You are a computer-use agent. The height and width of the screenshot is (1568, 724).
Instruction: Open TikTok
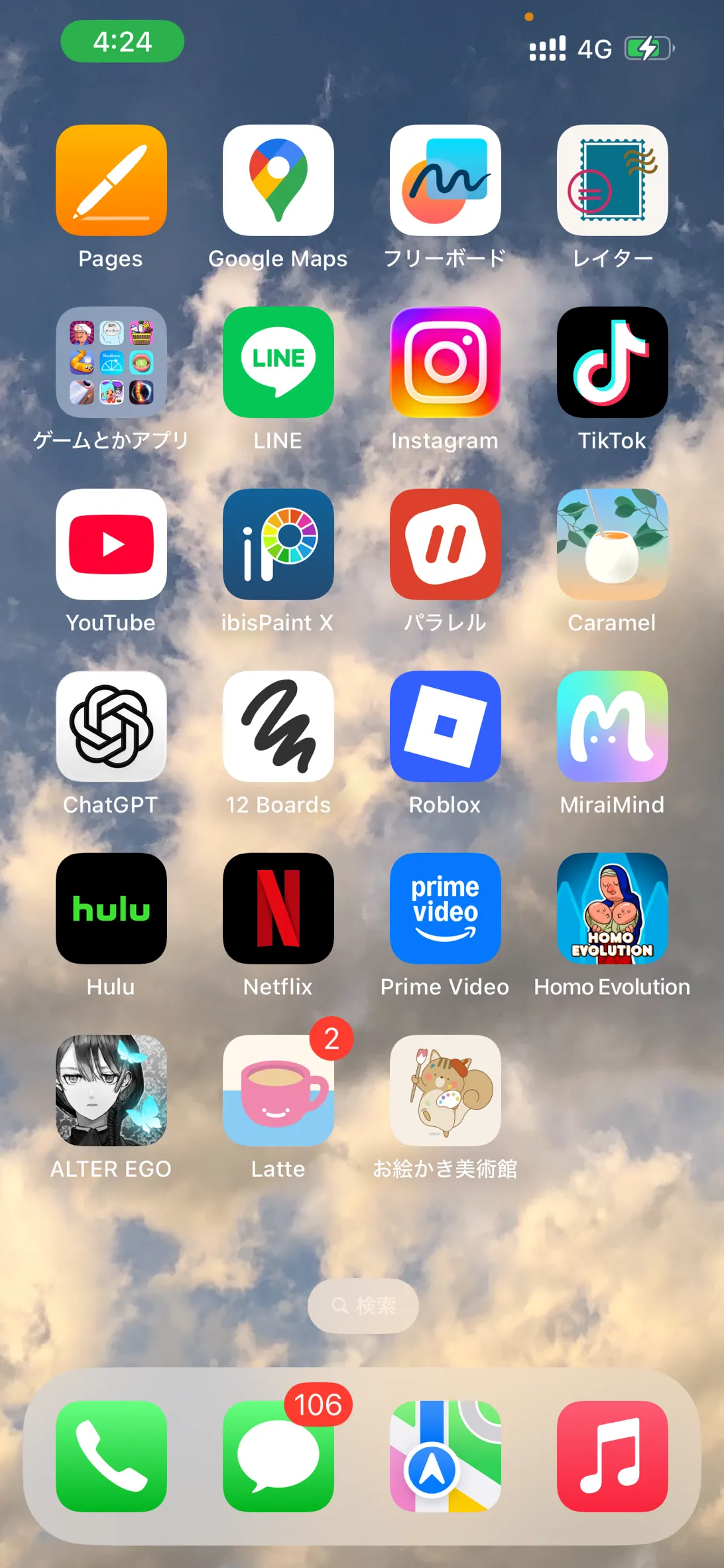tap(612, 362)
